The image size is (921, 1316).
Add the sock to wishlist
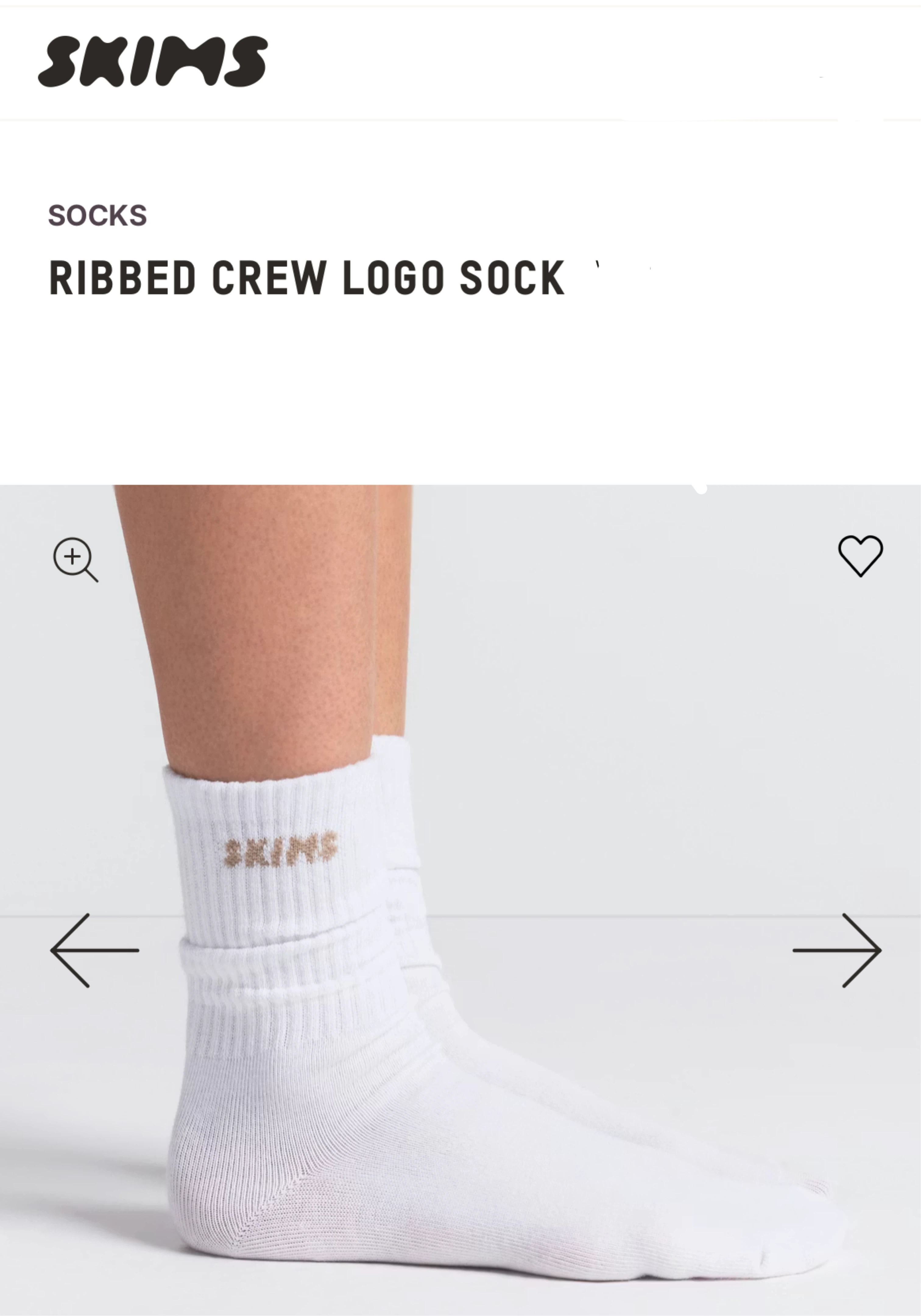[860, 555]
